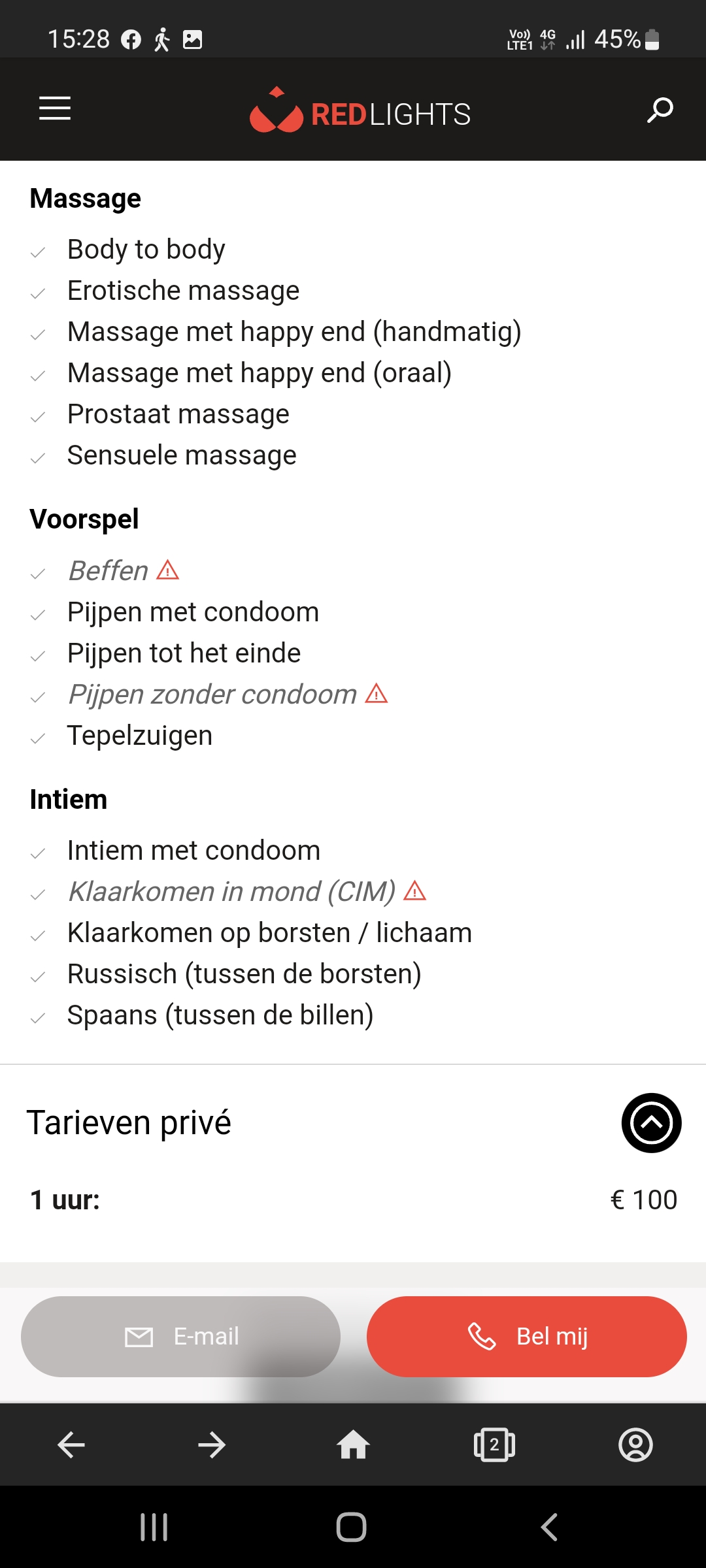The height and width of the screenshot is (1568, 706).
Task: Go back in the browser toolbar
Action: click(71, 1445)
